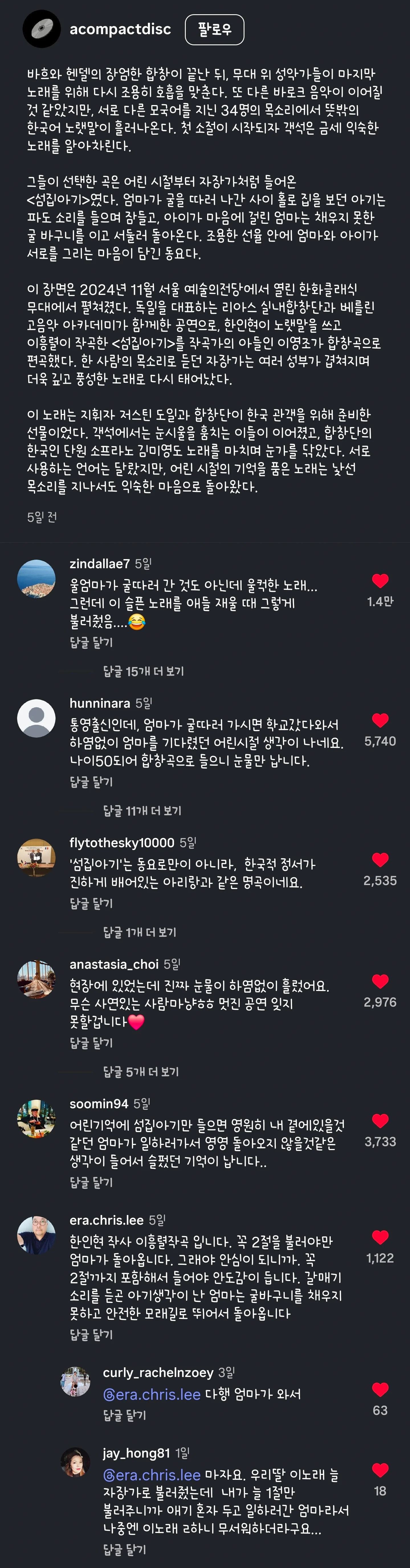Like anastasia_choi's comment
This screenshot has height=1568, width=410.
(x=380, y=981)
